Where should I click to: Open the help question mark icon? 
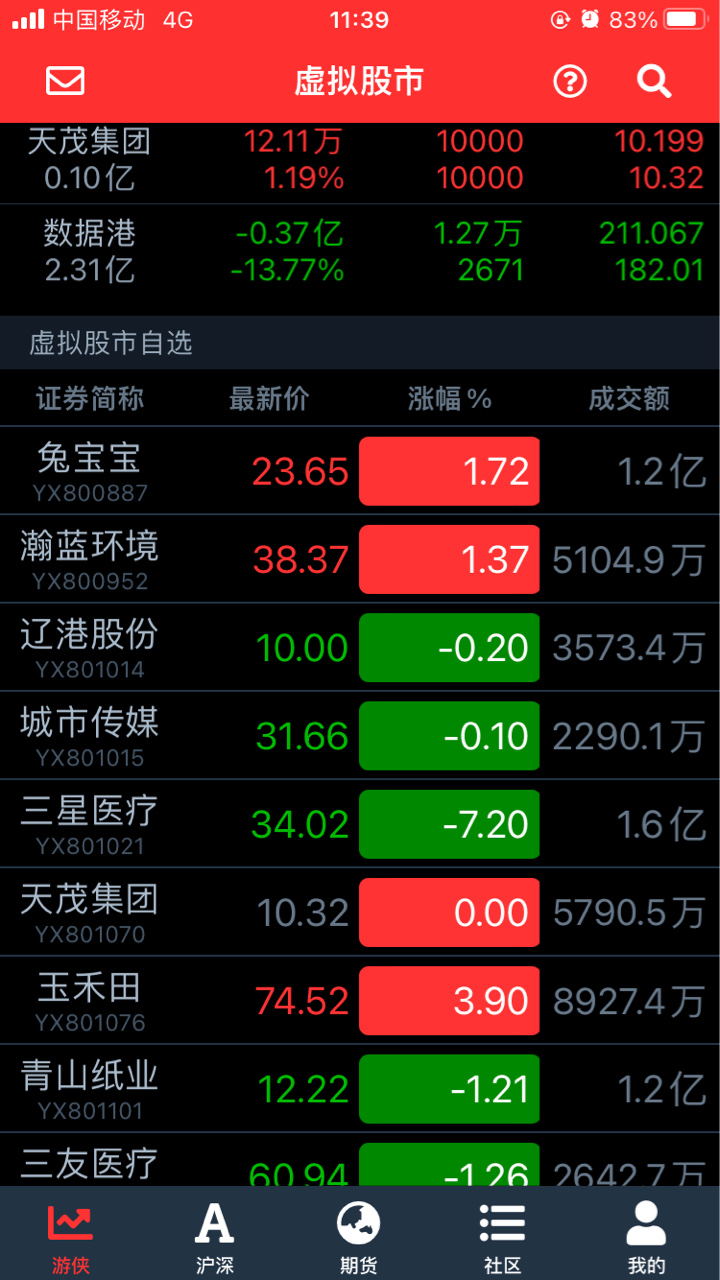(x=570, y=82)
